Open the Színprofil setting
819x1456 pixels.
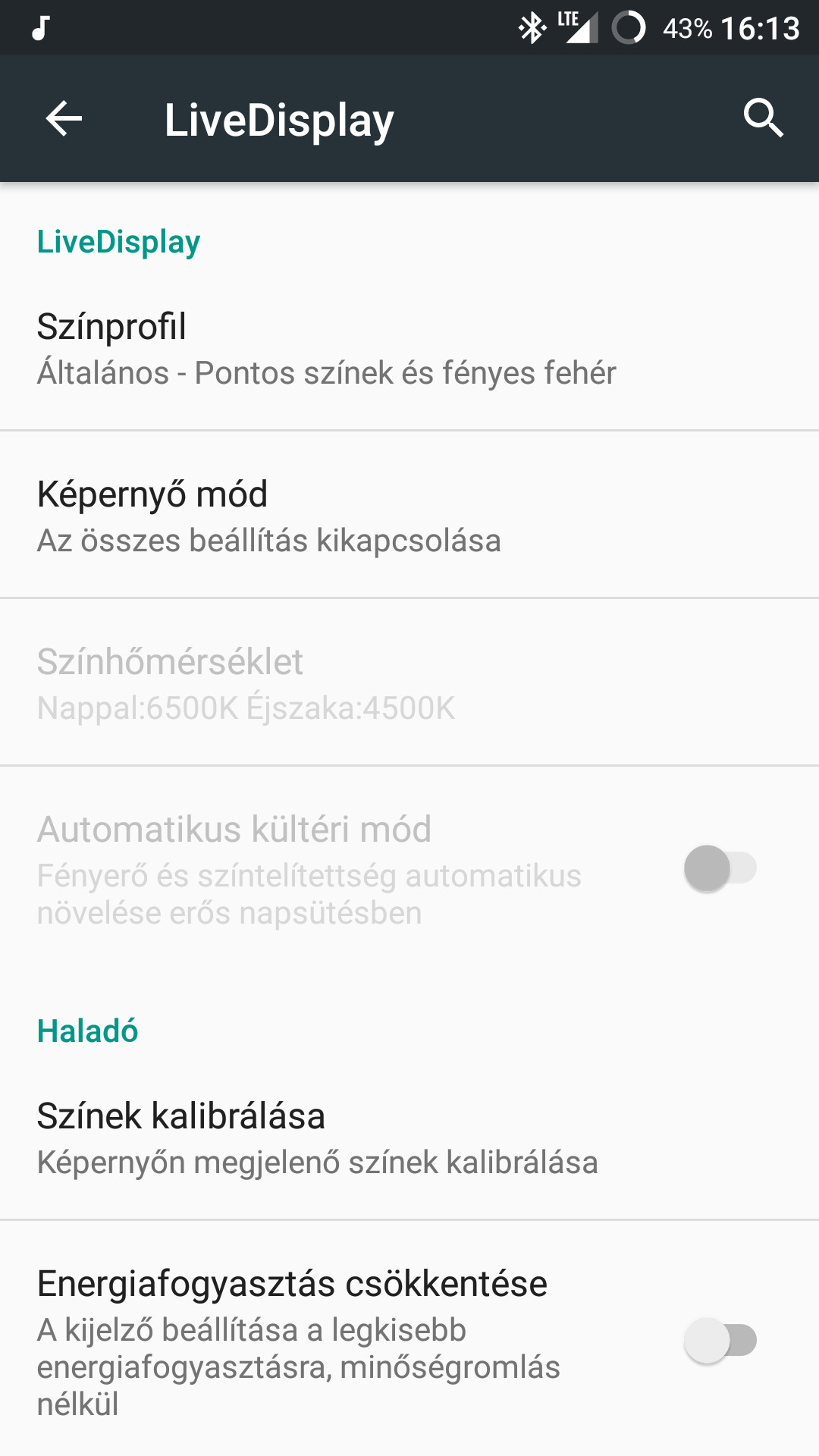409,347
